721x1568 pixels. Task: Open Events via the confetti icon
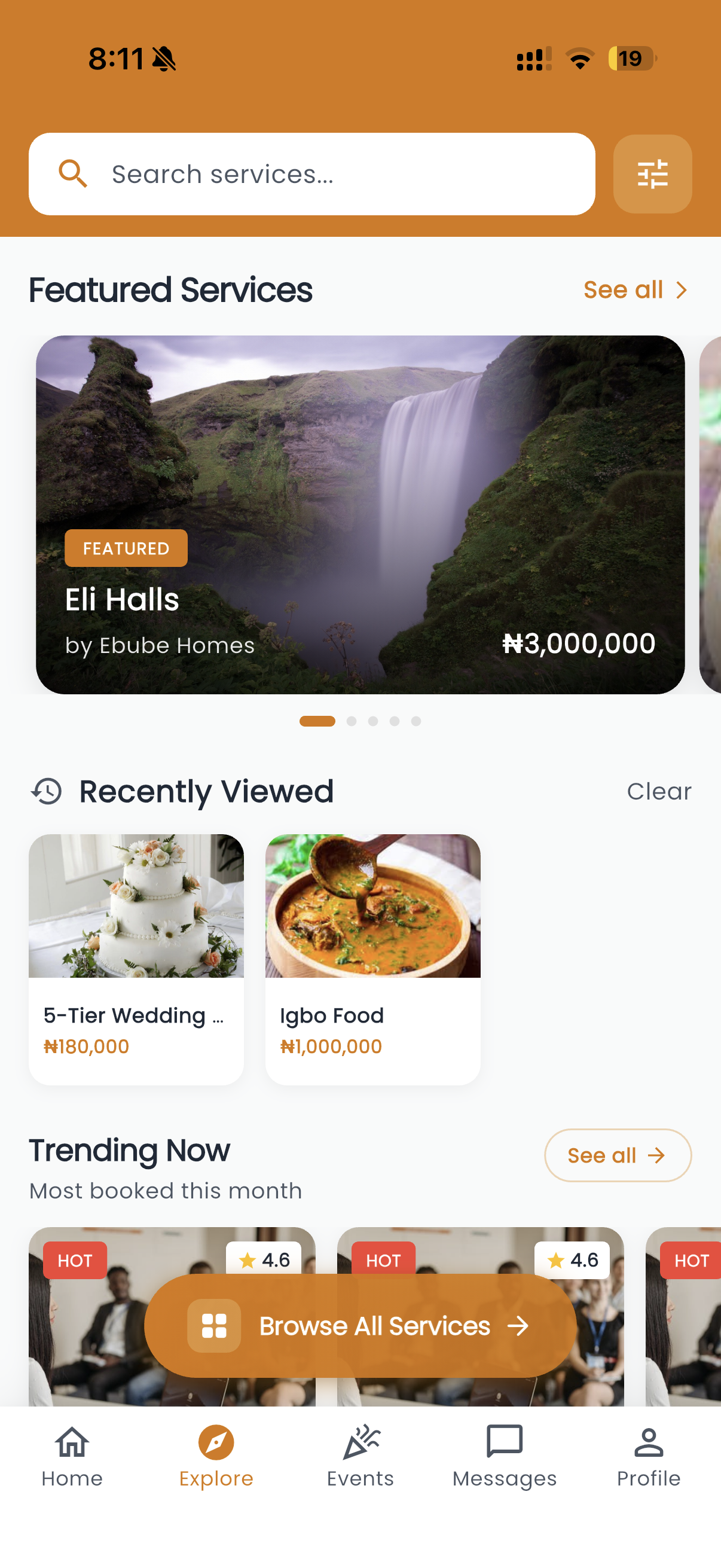pyautogui.click(x=360, y=1442)
